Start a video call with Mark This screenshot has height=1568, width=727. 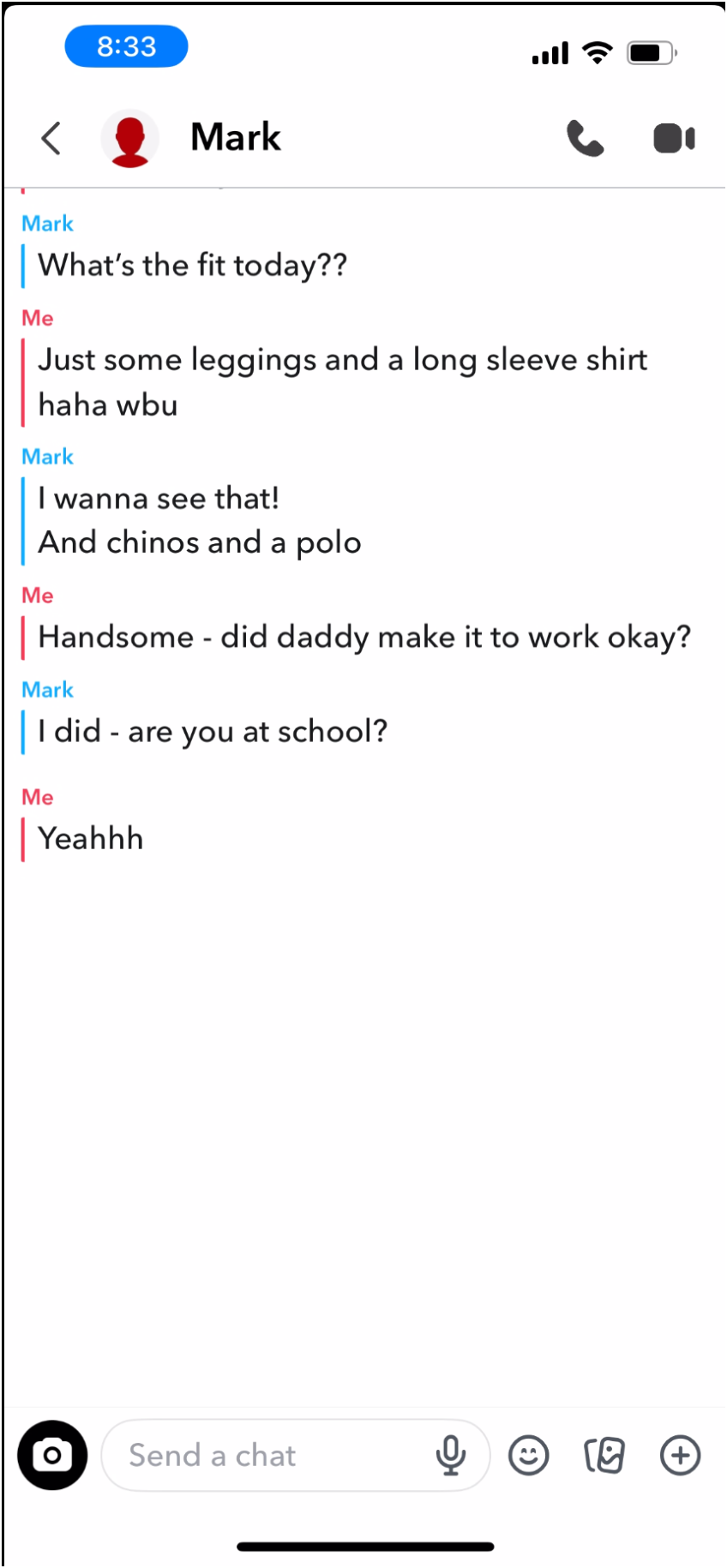[x=674, y=139]
